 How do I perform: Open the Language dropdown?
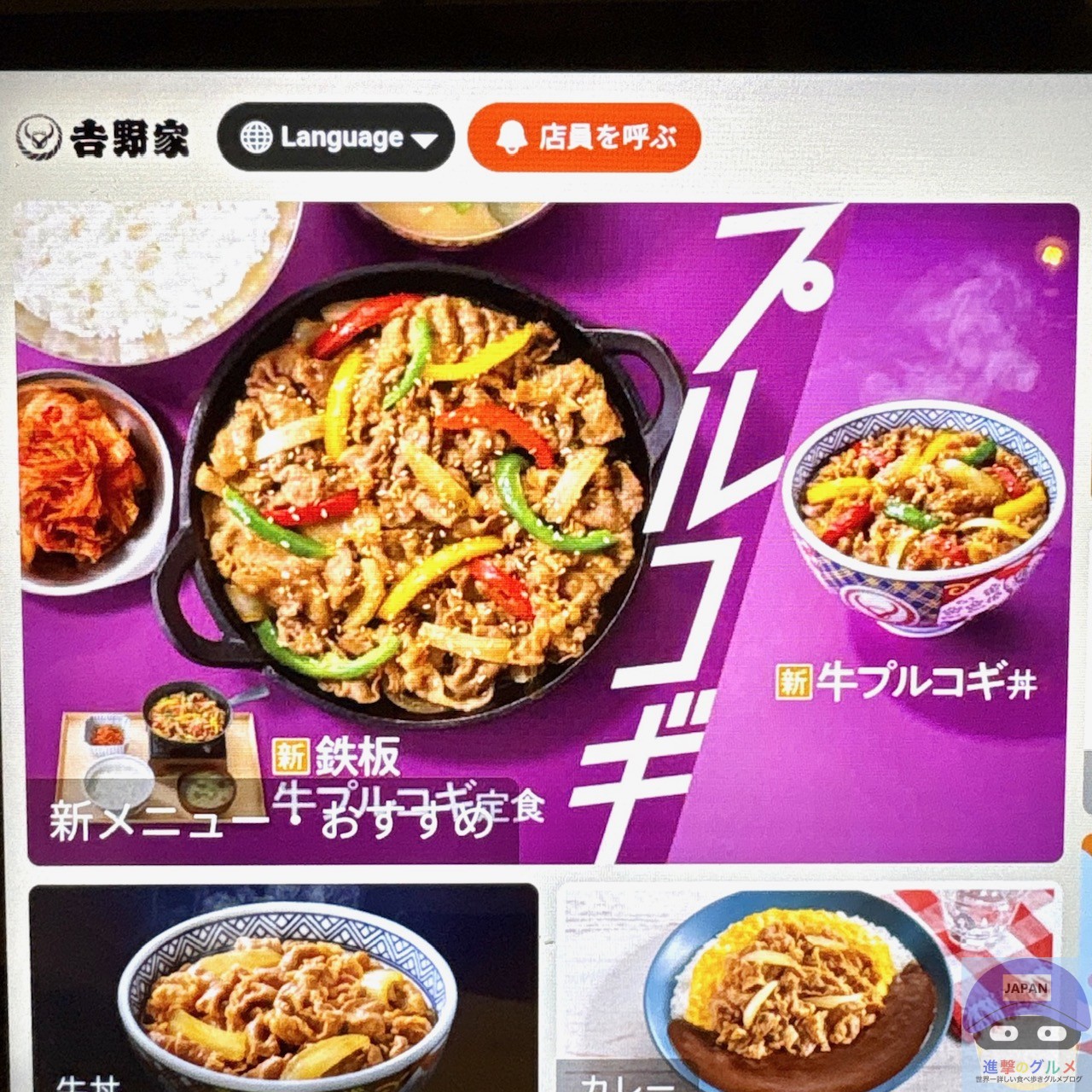pyautogui.click(x=336, y=137)
